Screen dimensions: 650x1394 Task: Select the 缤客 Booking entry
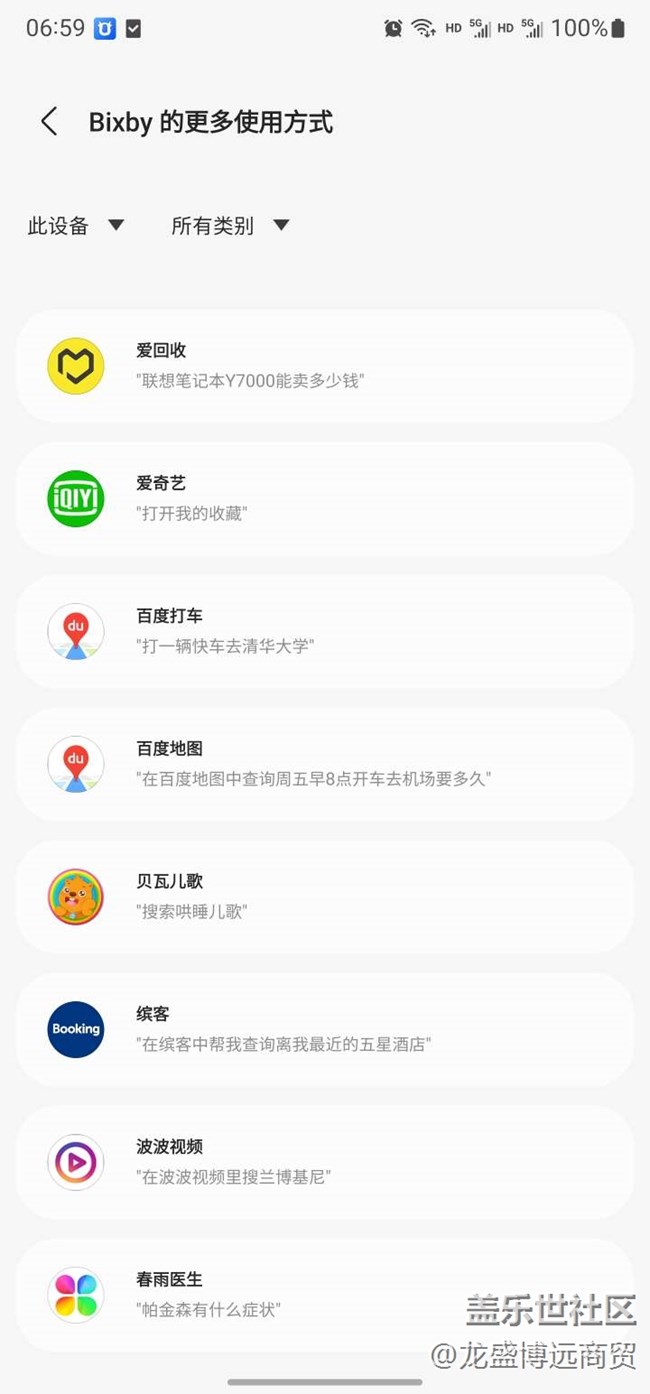click(x=325, y=1029)
